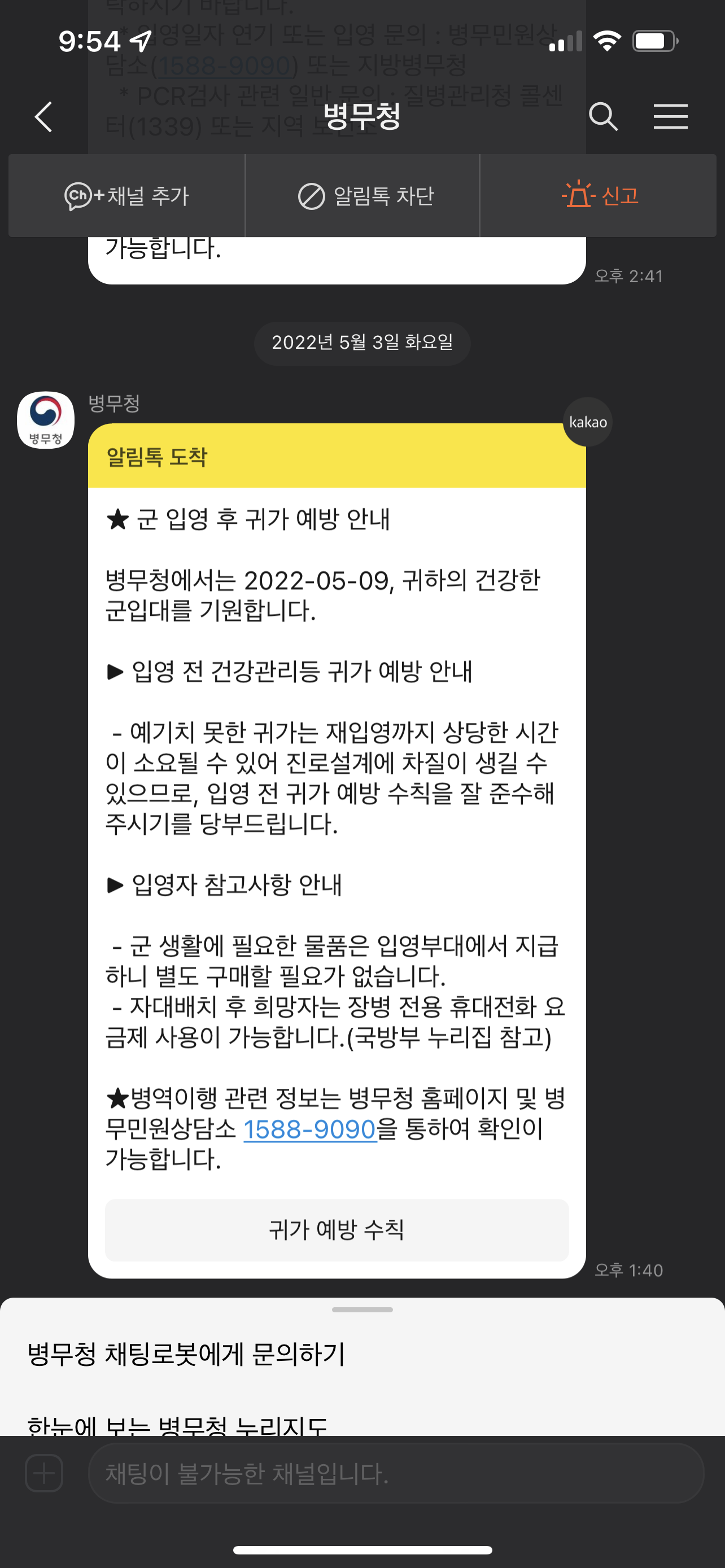Report this channel with 신고
Viewport: 725px width, 1568px height.
pyautogui.click(x=599, y=195)
